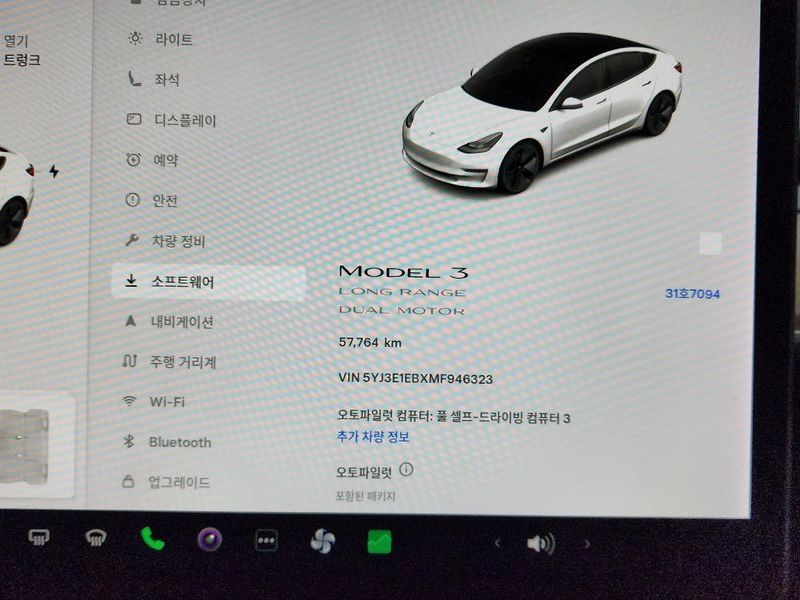Tap the 추가 차량 정보 link

(x=372, y=437)
